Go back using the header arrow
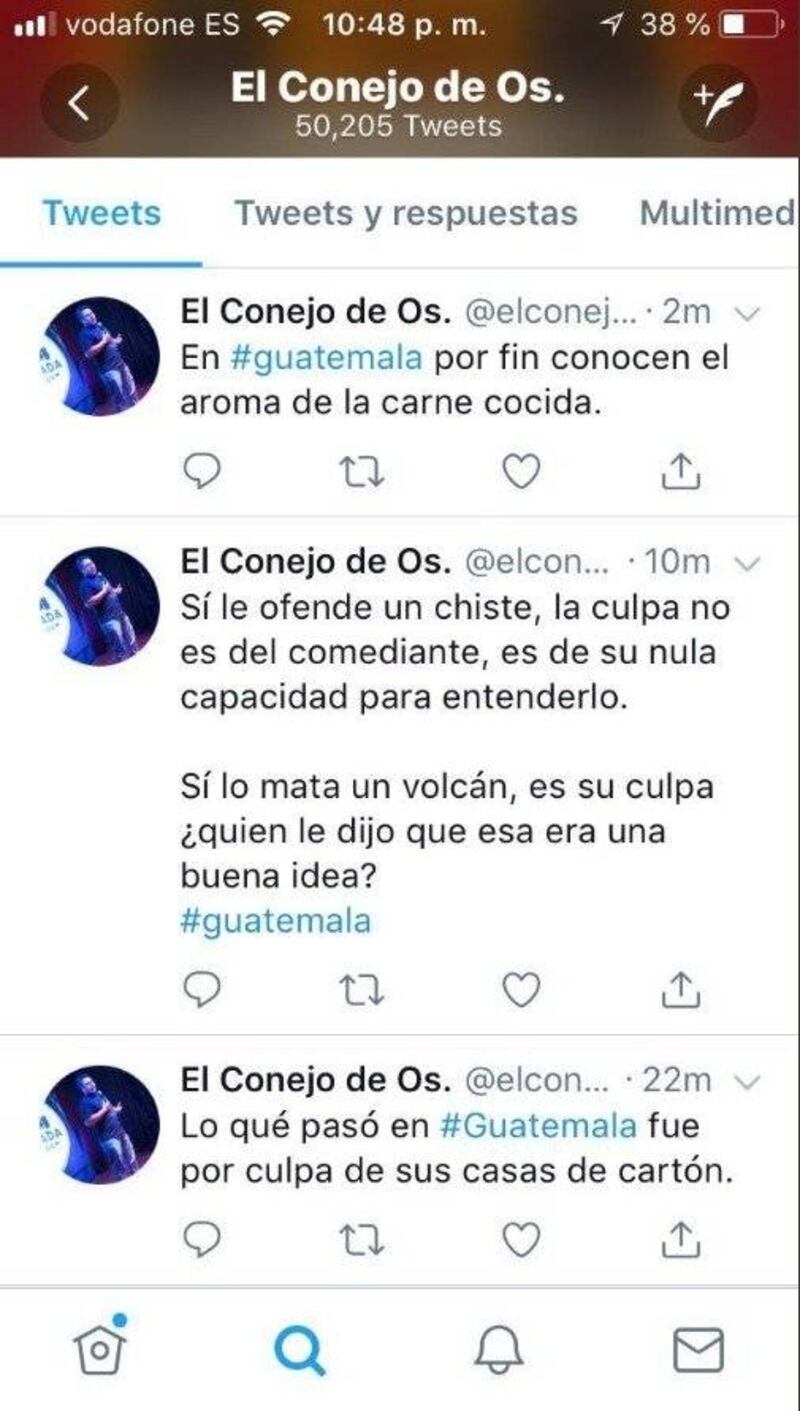800x1411 pixels. coord(80,103)
